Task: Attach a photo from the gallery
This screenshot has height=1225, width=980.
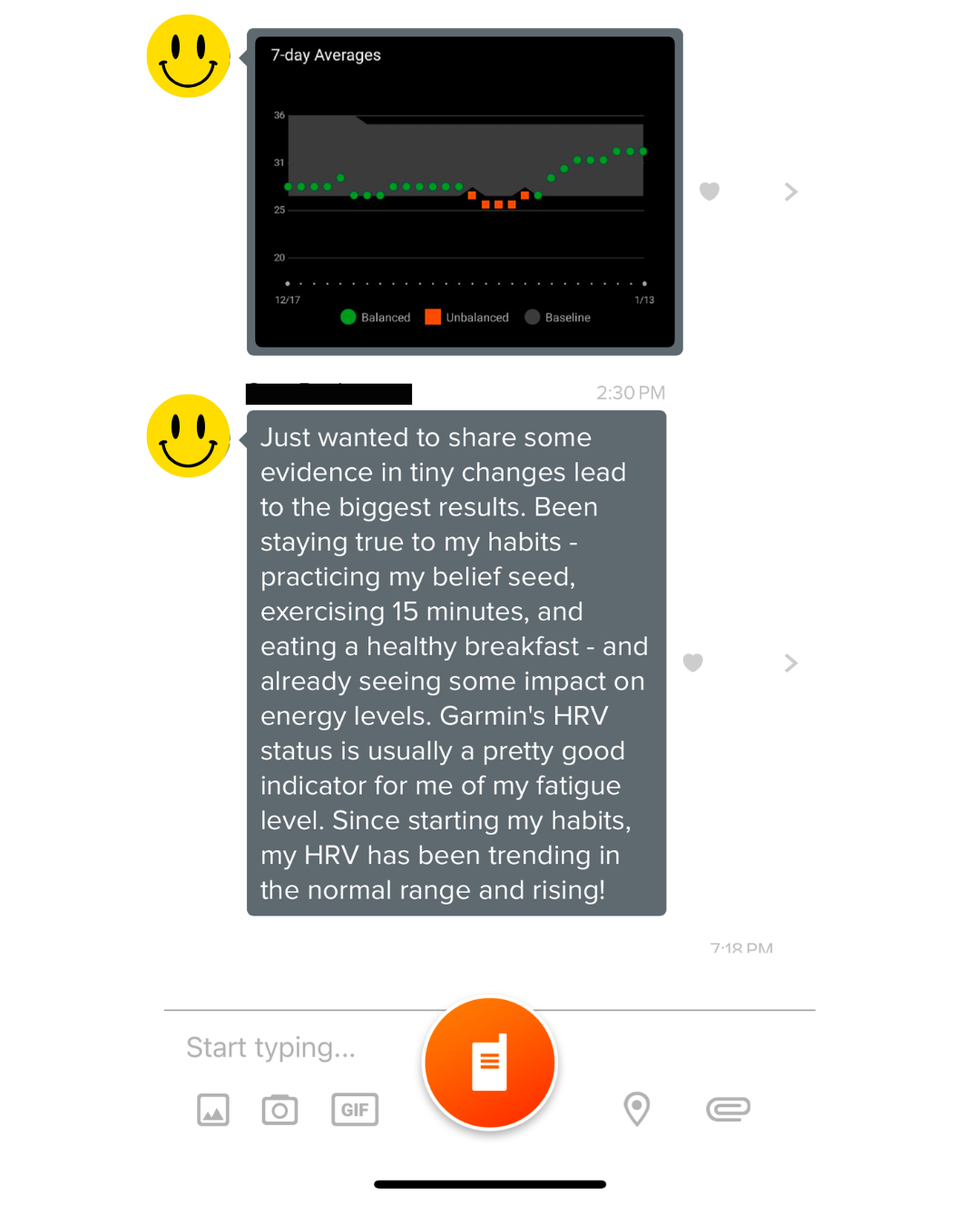Action: click(213, 1110)
